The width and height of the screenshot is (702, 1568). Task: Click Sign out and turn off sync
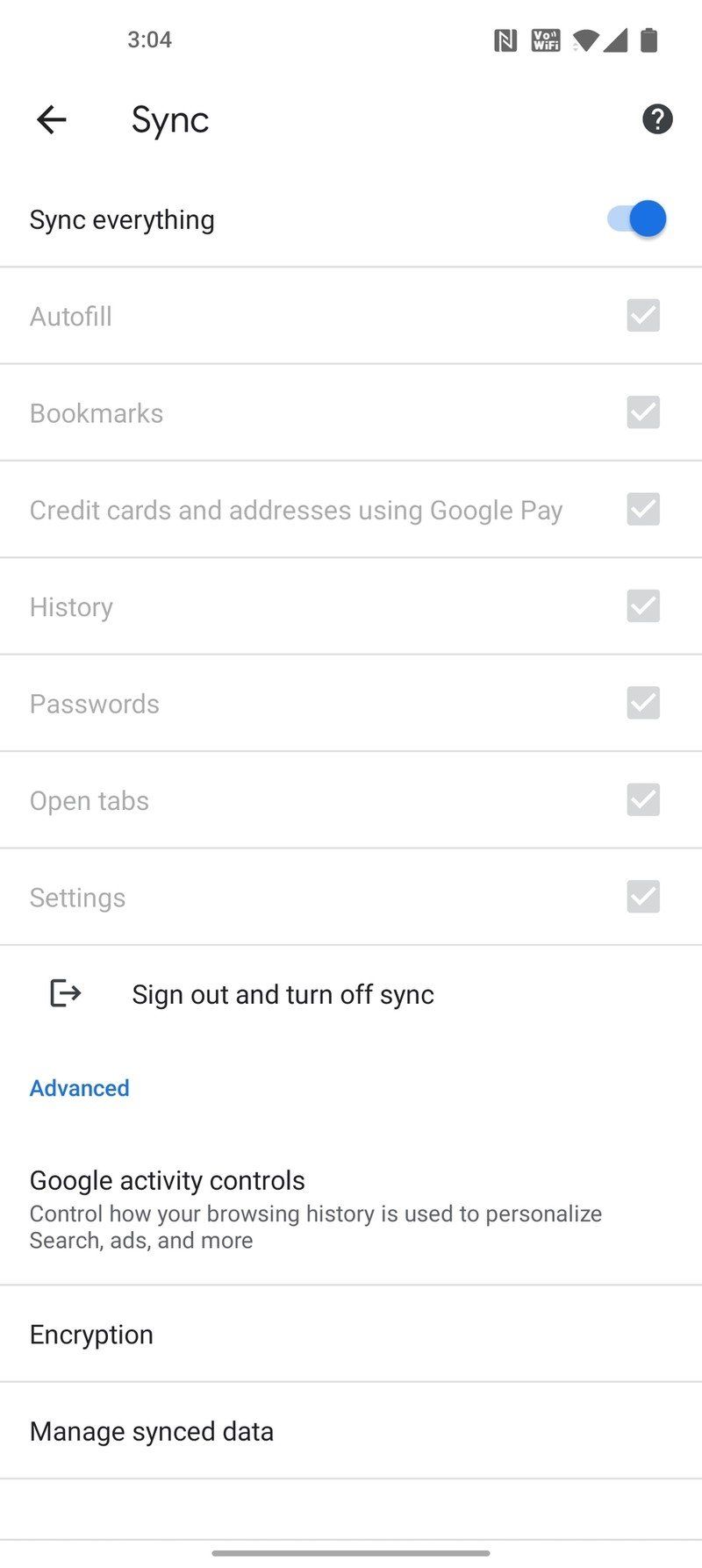click(283, 993)
